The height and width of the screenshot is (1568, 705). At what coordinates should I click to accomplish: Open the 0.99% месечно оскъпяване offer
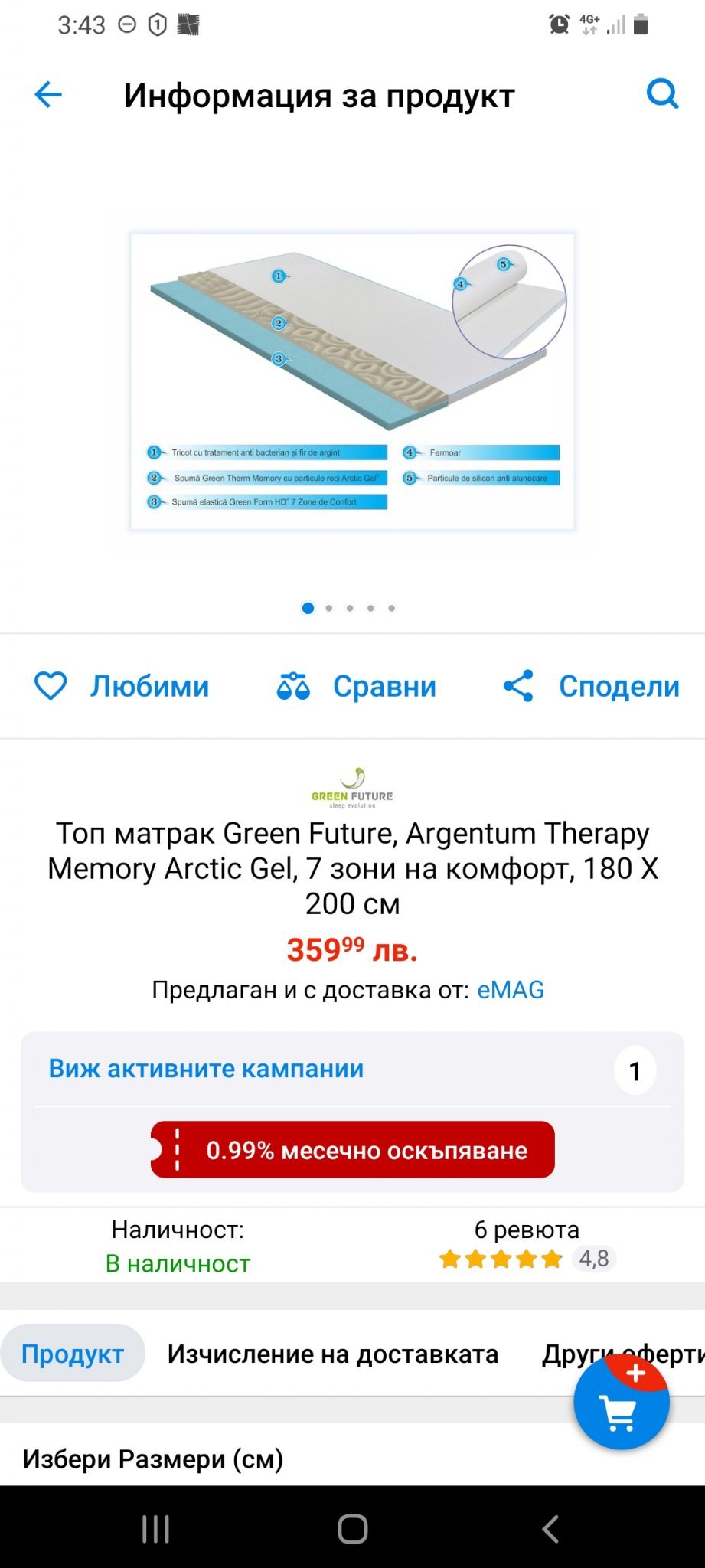pyautogui.click(x=352, y=1150)
